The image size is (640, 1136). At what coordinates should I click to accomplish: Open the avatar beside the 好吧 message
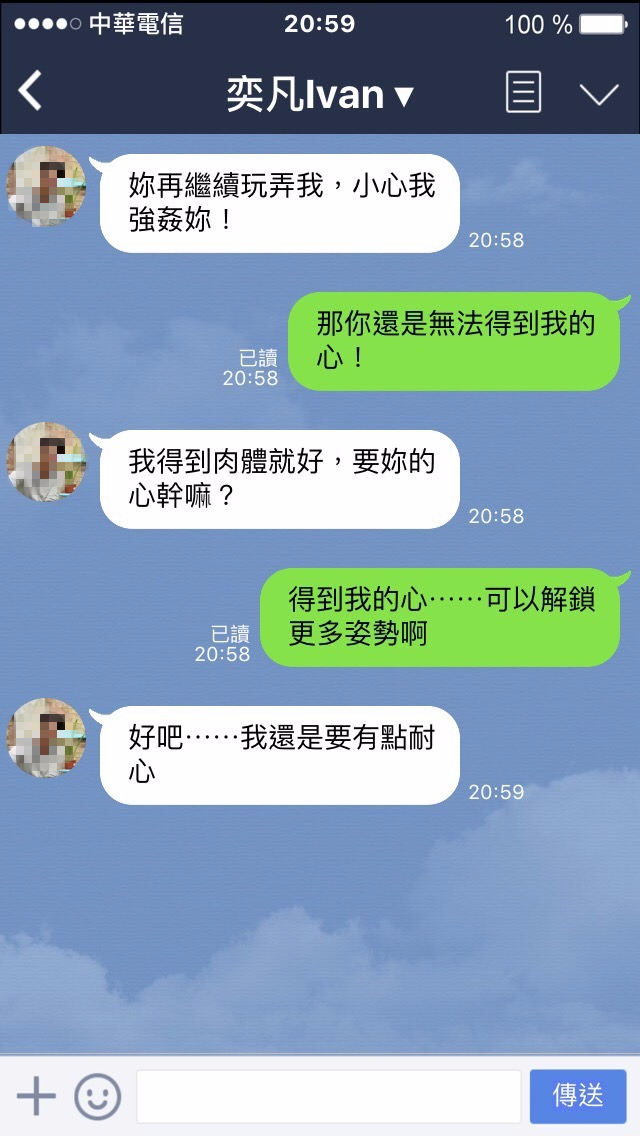[x=46, y=738]
